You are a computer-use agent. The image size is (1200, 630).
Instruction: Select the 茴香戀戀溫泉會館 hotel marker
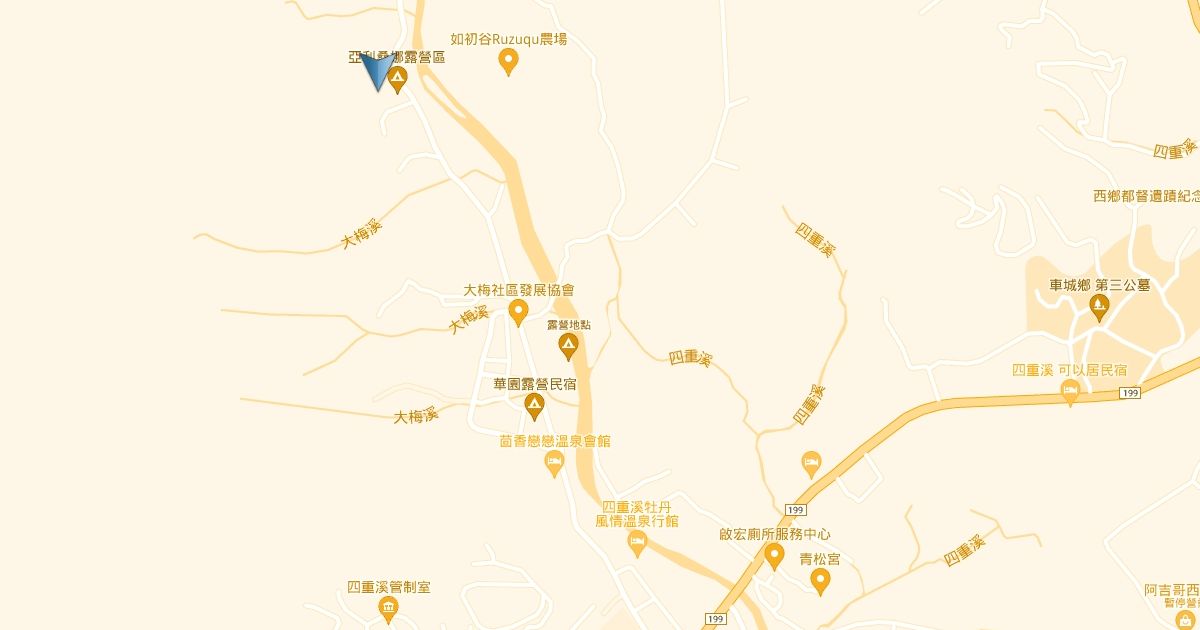point(555,462)
